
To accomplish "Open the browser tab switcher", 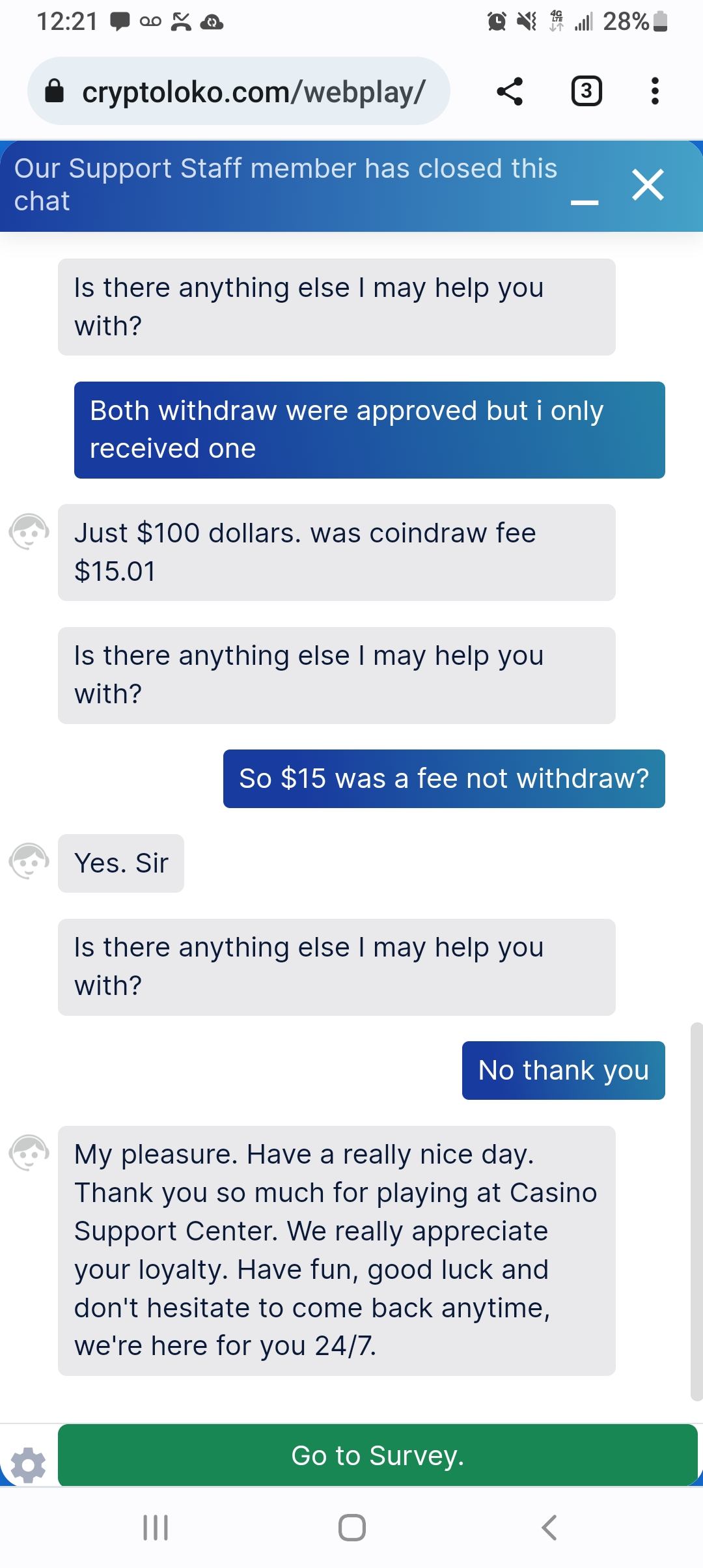I will point(586,91).
